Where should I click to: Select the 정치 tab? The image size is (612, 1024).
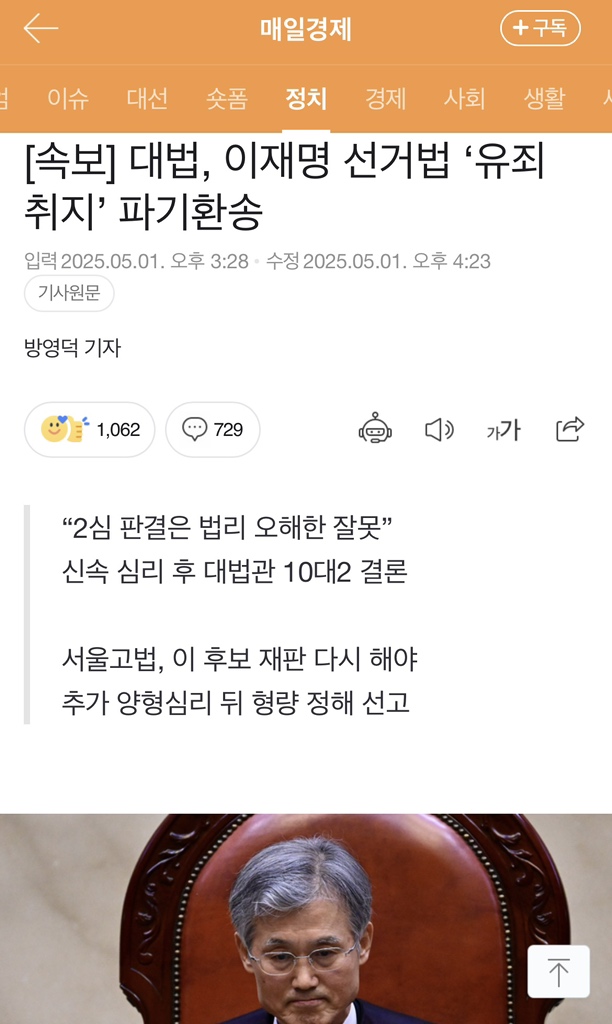coord(306,98)
